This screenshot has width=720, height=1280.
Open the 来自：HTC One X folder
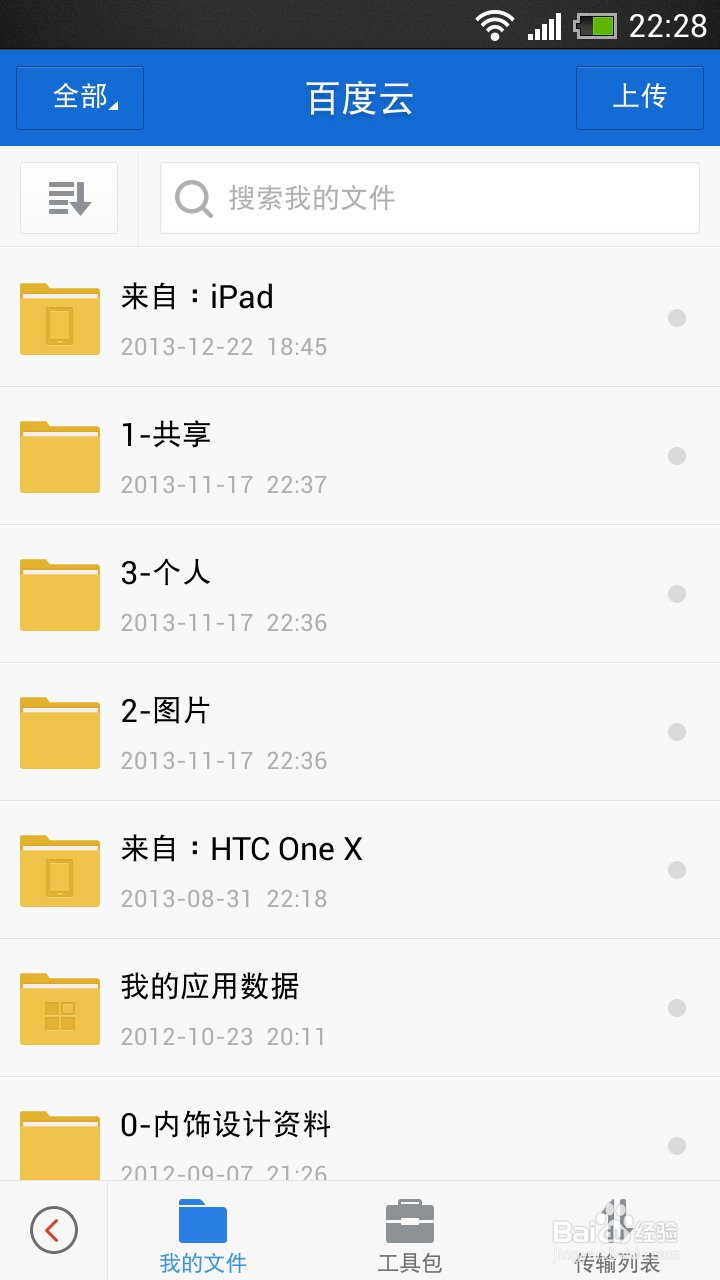pyautogui.click(x=300, y=870)
